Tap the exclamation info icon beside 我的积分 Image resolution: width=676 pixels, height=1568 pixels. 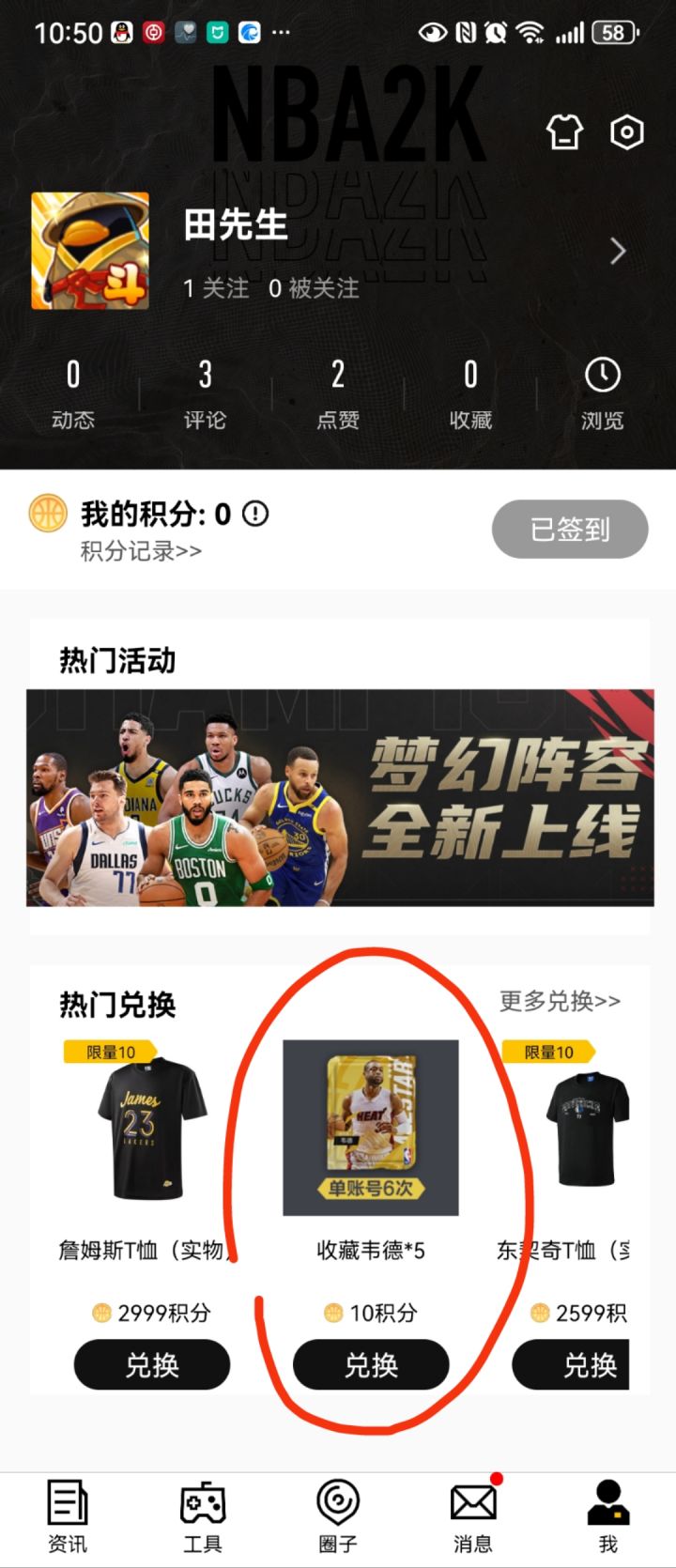pos(254,515)
